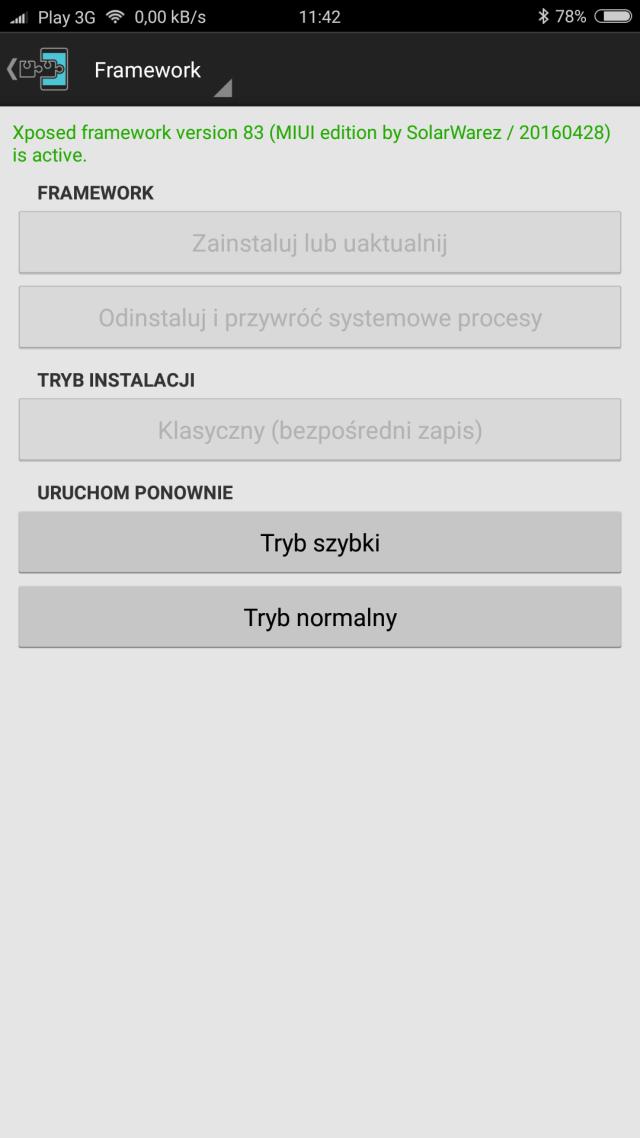Tap Zainstaluj lub uaktualnij button

[x=320, y=243]
